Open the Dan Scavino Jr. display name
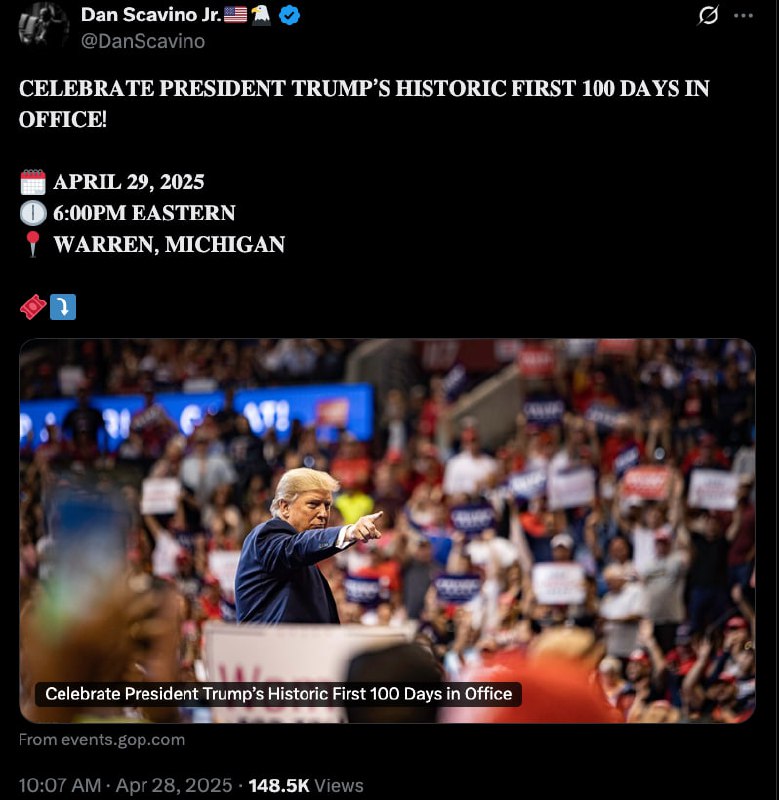Screen dimensions: 779x800 tap(150, 14)
